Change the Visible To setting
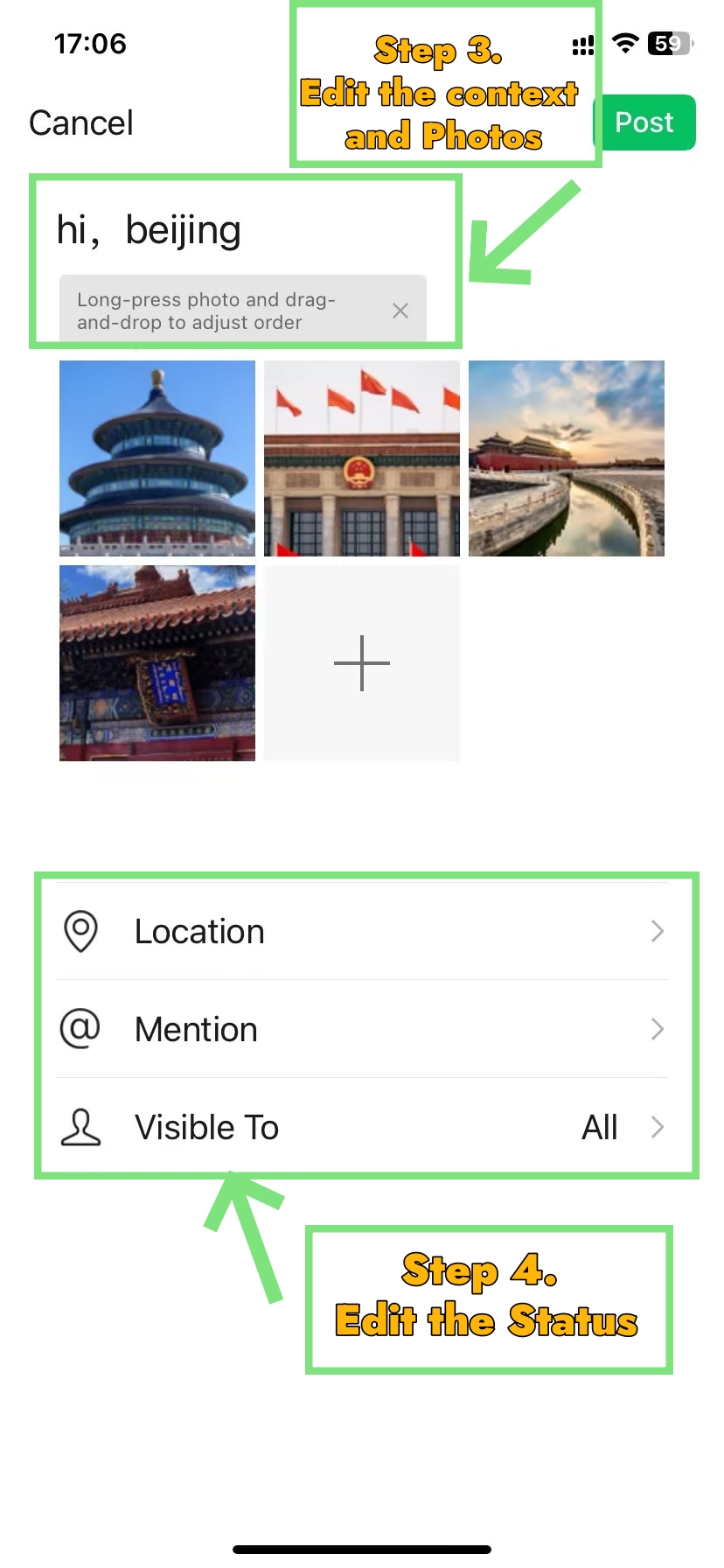Viewport: 724px width, 1568px height. click(x=362, y=1127)
